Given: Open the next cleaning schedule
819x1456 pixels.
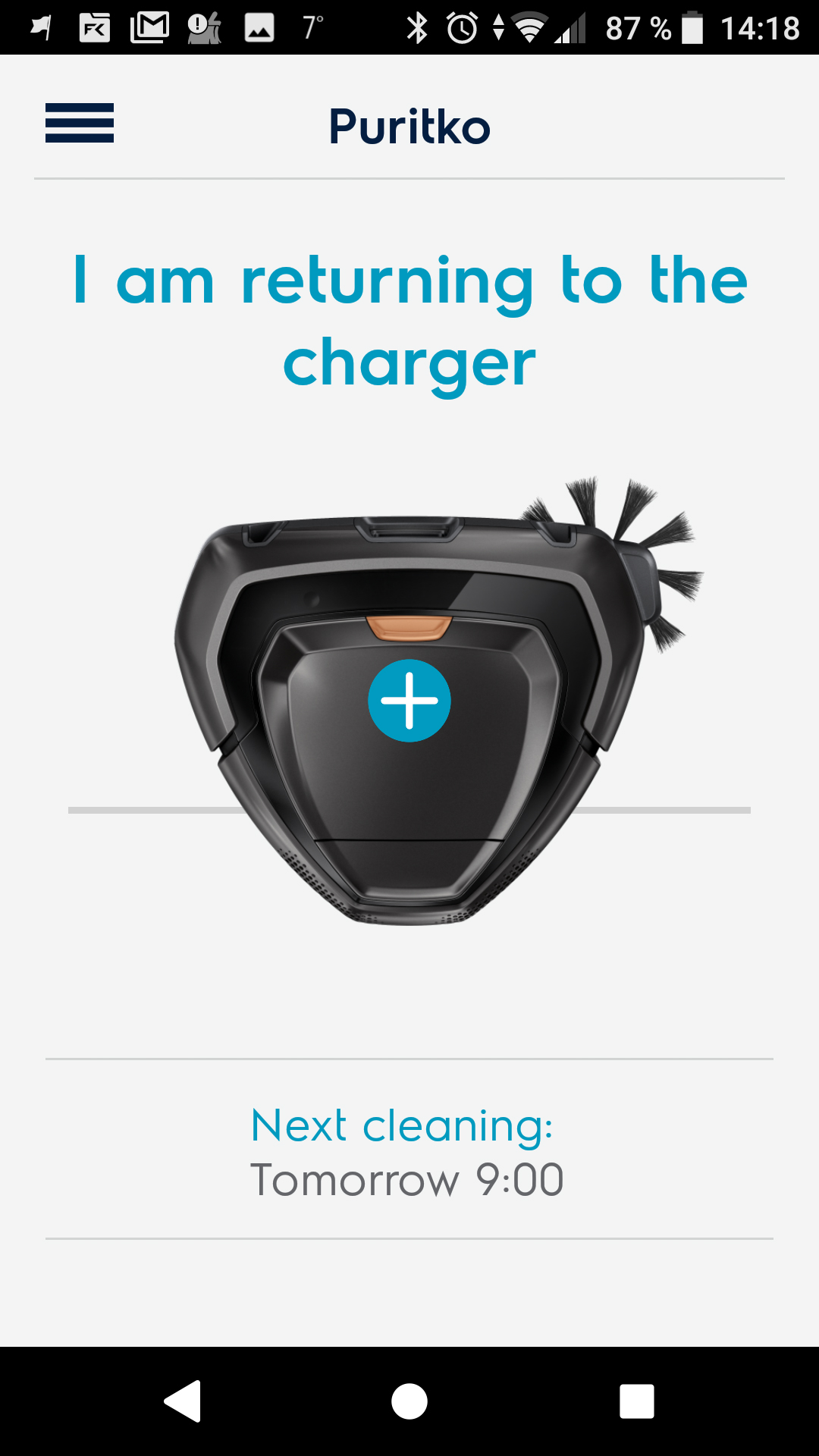Looking at the screenshot, I should pyautogui.click(x=409, y=1150).
